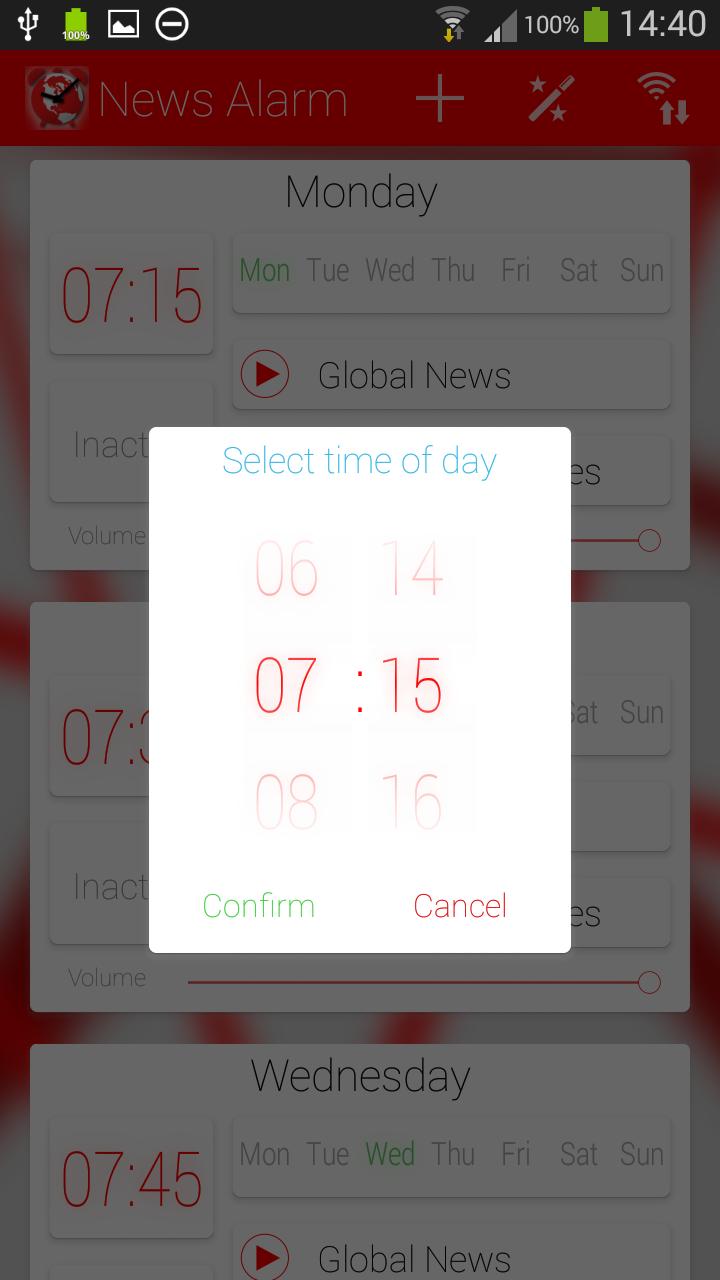Select hour 08 in the picker
Viewport: 720px width, 1280px height.
click(x=286, y=802)
